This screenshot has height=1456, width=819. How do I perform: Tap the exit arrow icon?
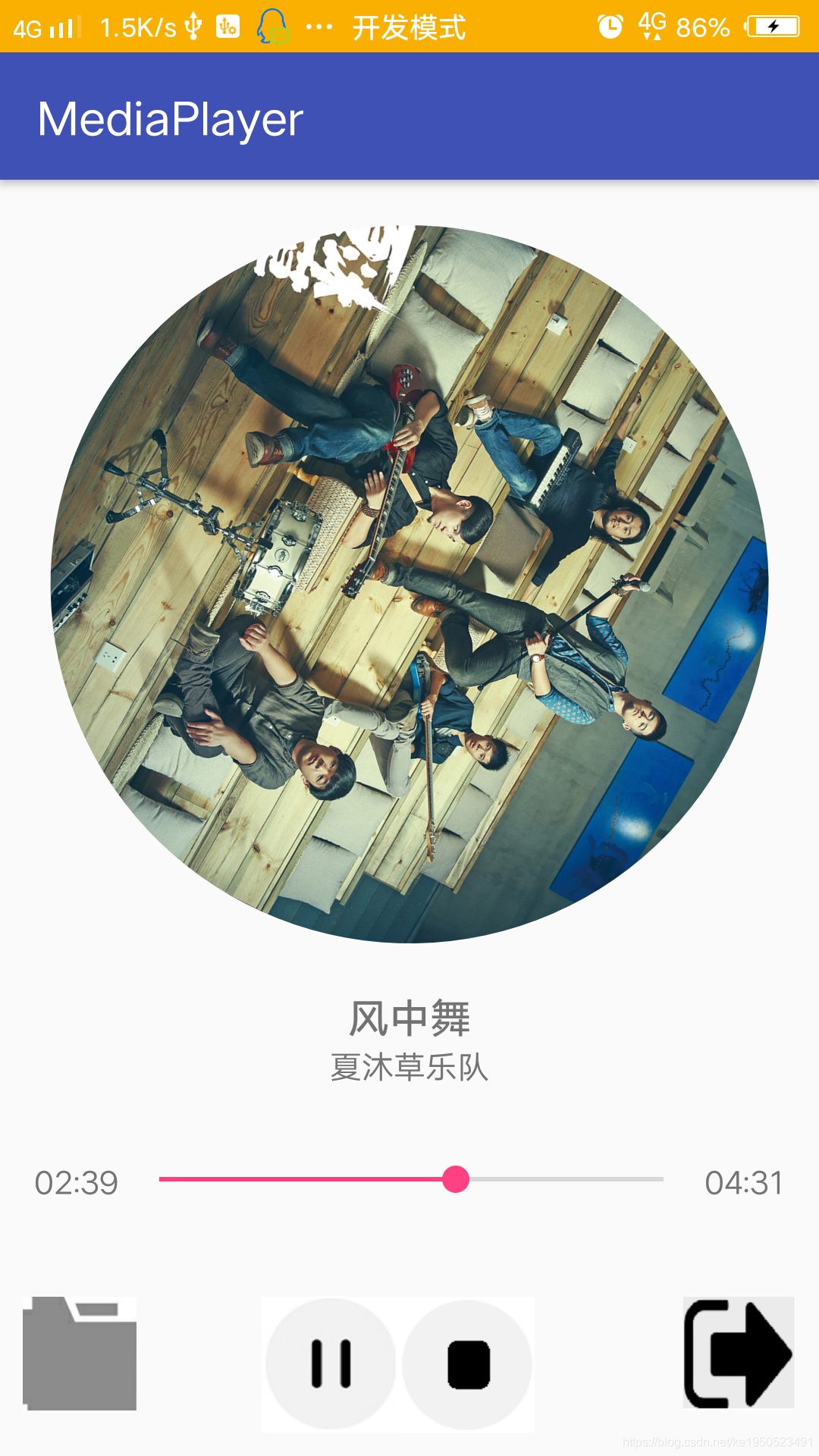[739, 1353]
